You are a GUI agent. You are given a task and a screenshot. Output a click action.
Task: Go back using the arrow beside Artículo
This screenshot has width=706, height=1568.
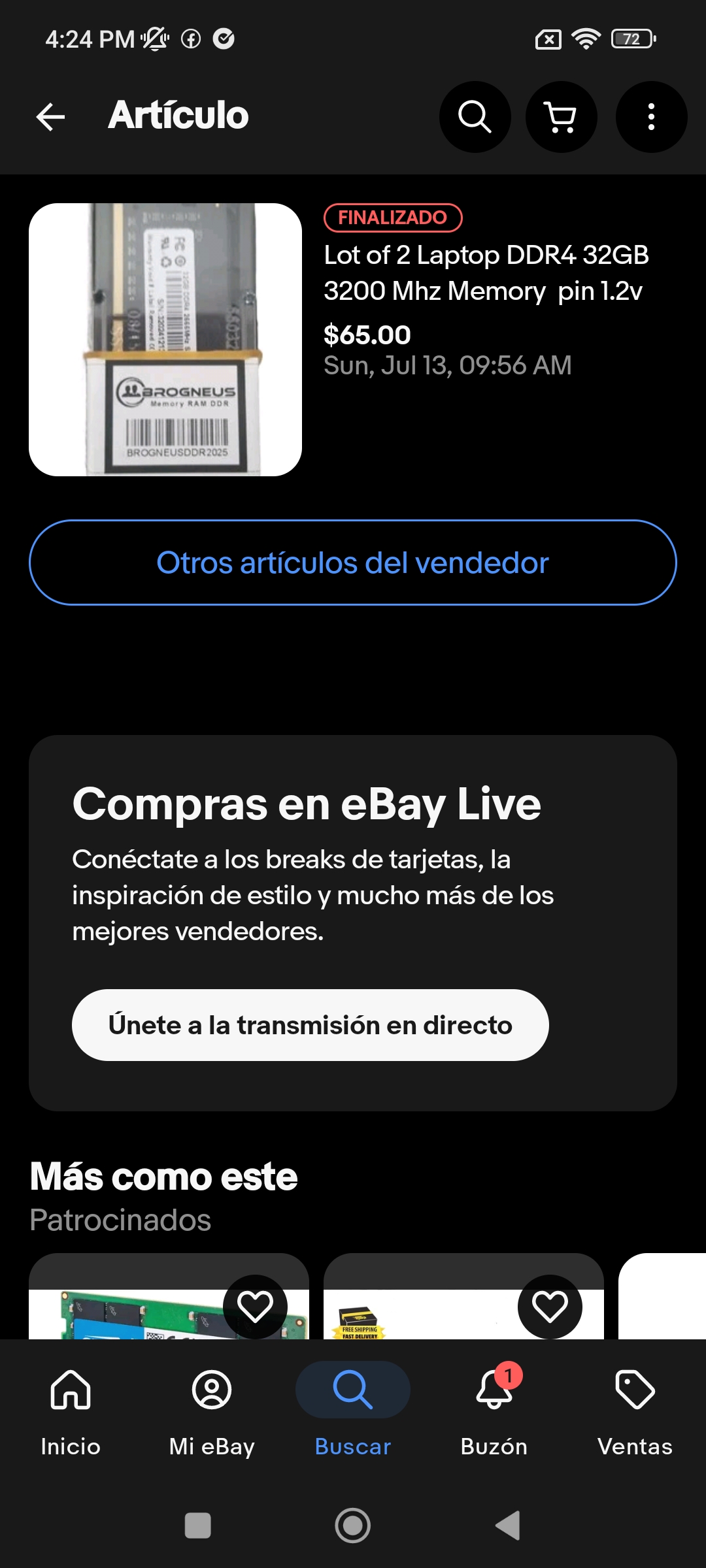point(50,117)
